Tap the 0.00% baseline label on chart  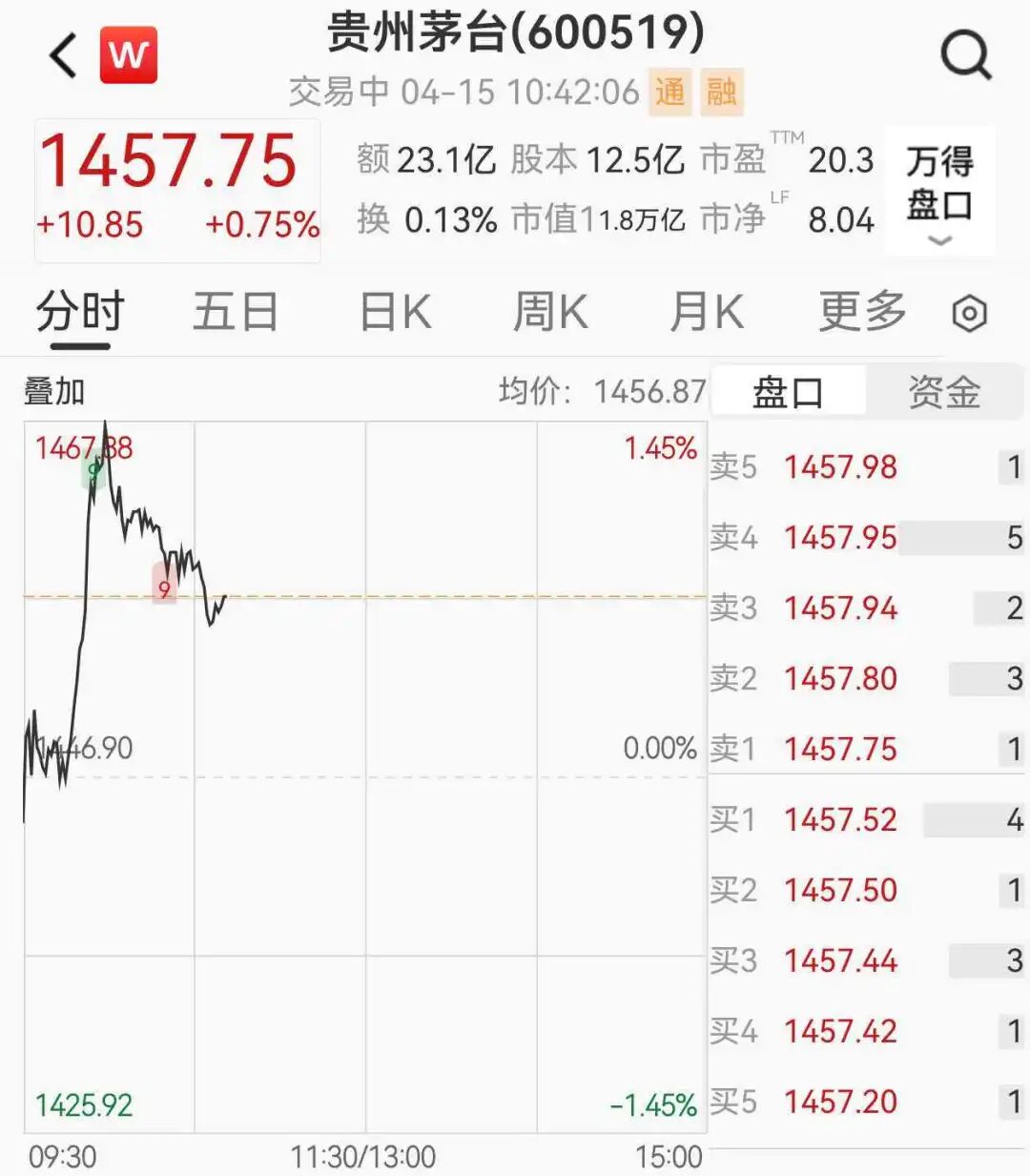click(x=660, y=749)
